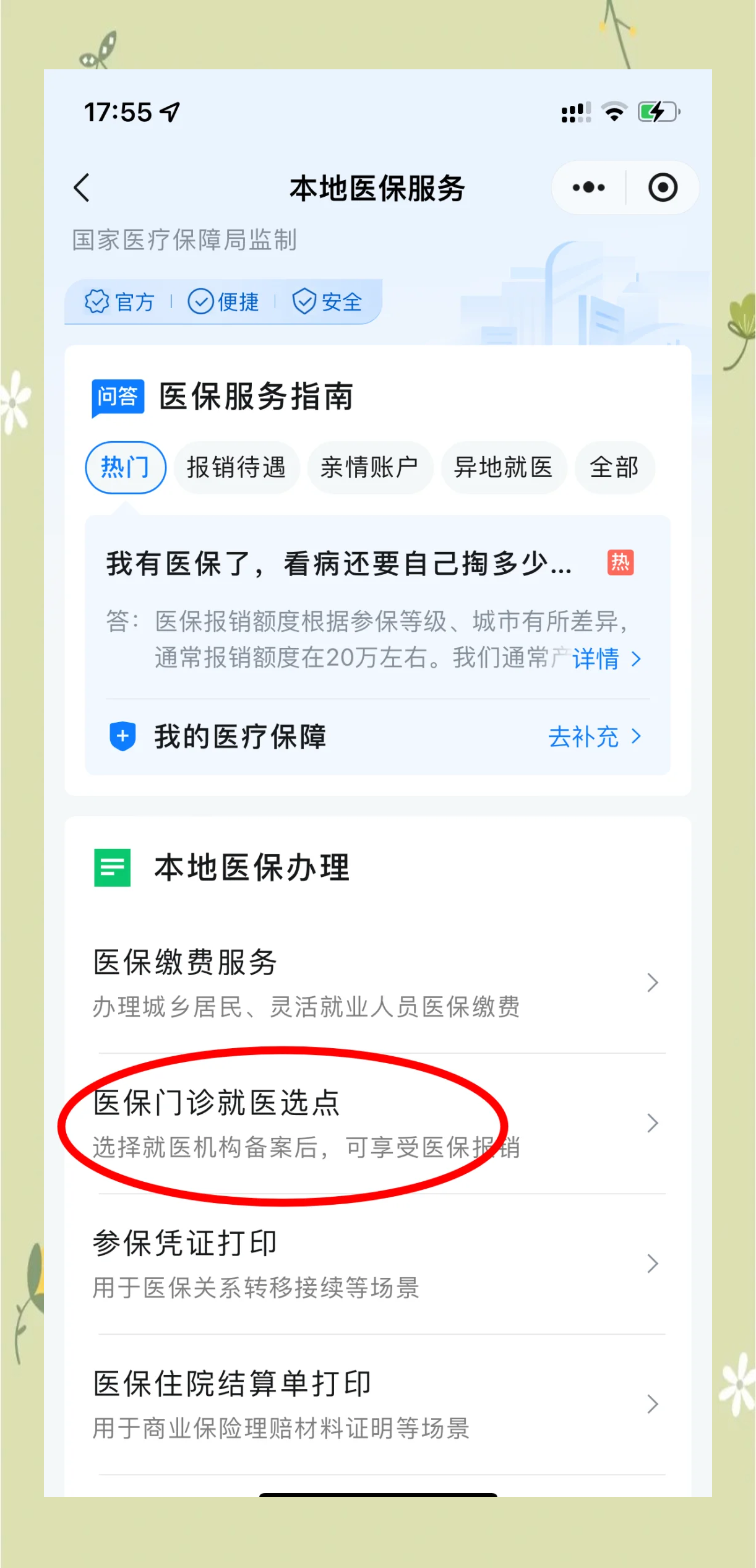
Task: Switch to the 异地就医 tab
Action: [x=504, y=468]
